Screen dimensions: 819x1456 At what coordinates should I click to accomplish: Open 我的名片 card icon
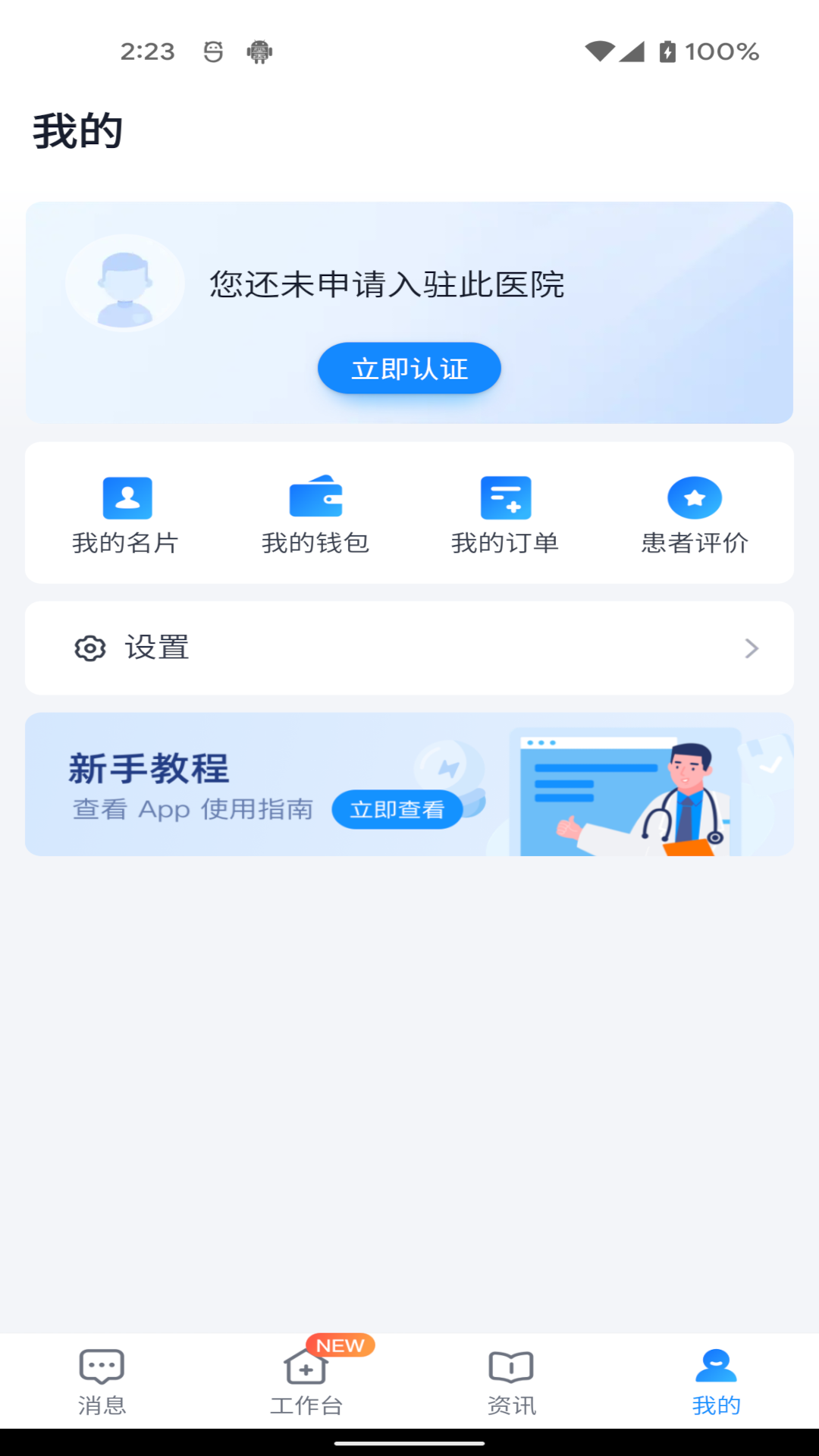[127, 498]
